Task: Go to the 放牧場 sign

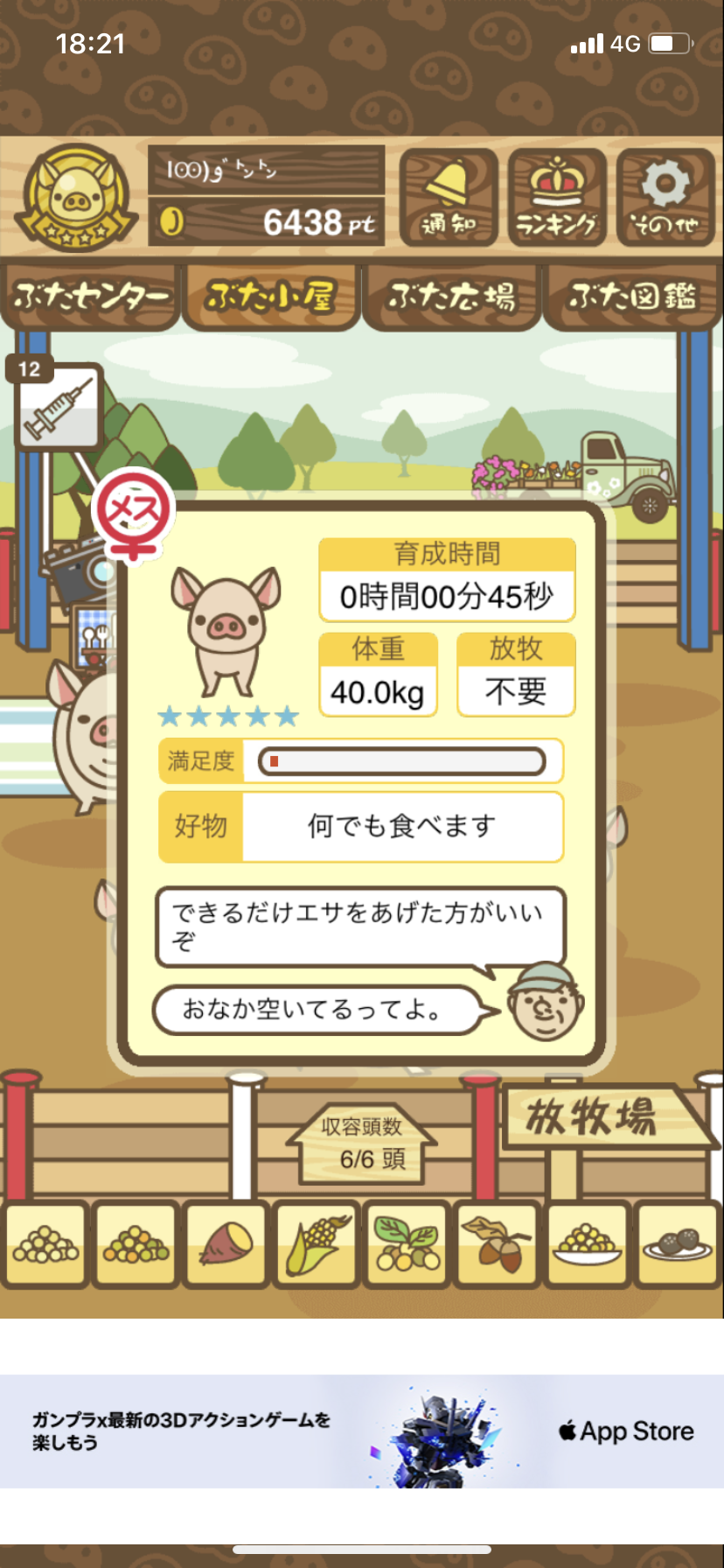Action: [602, 1117]
